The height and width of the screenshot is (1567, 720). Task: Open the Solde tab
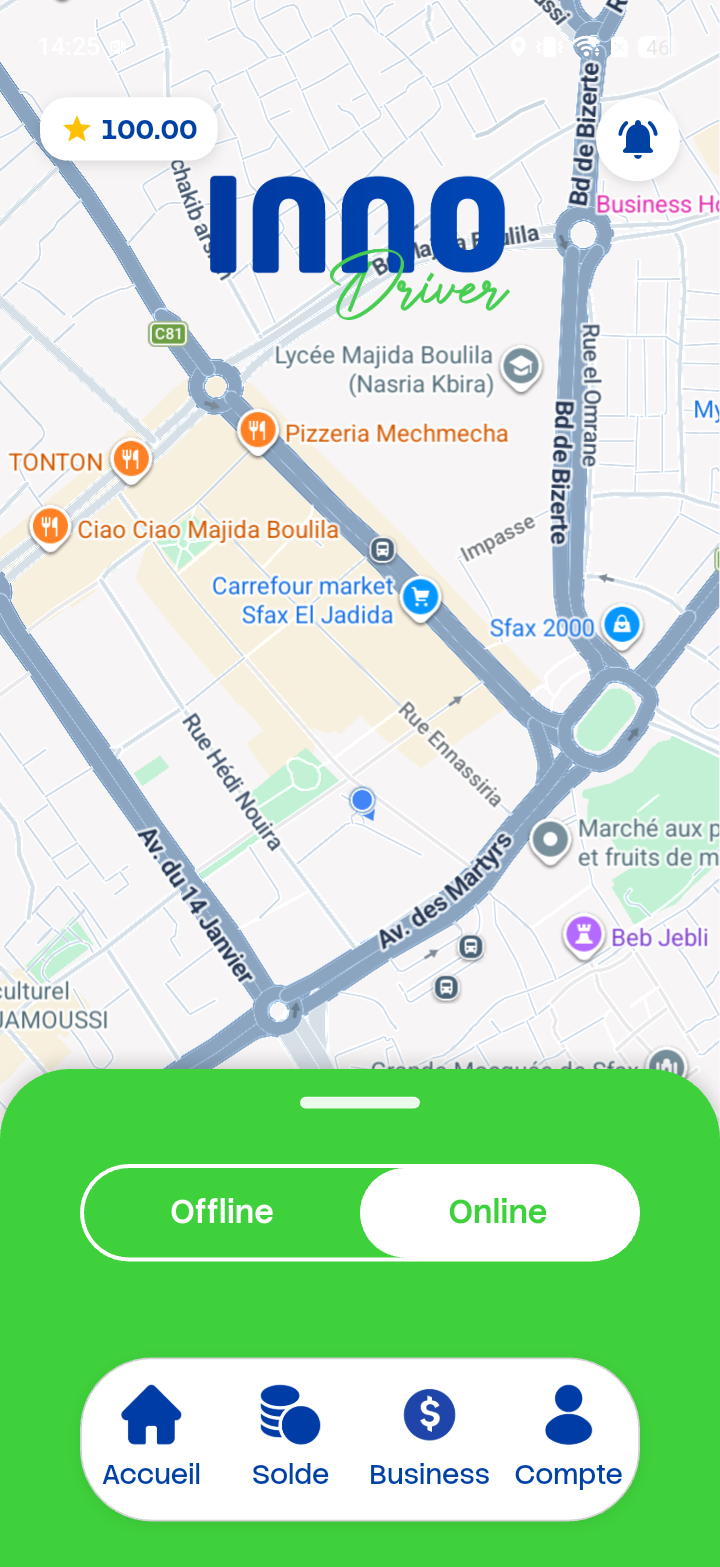[x=290, y=1437]
